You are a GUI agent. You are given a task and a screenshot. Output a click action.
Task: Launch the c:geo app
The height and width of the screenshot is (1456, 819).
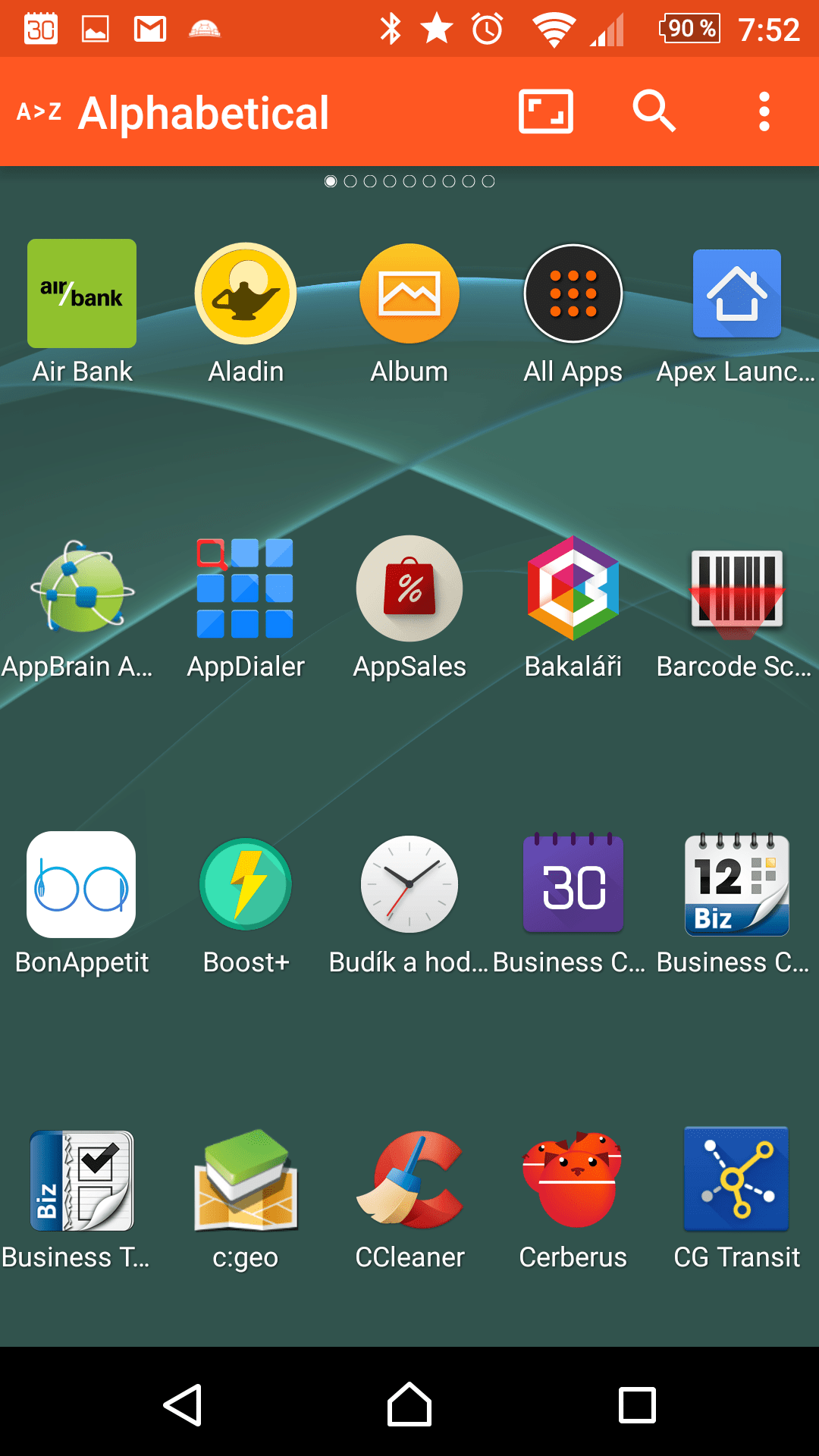[x=246, y=1180]
